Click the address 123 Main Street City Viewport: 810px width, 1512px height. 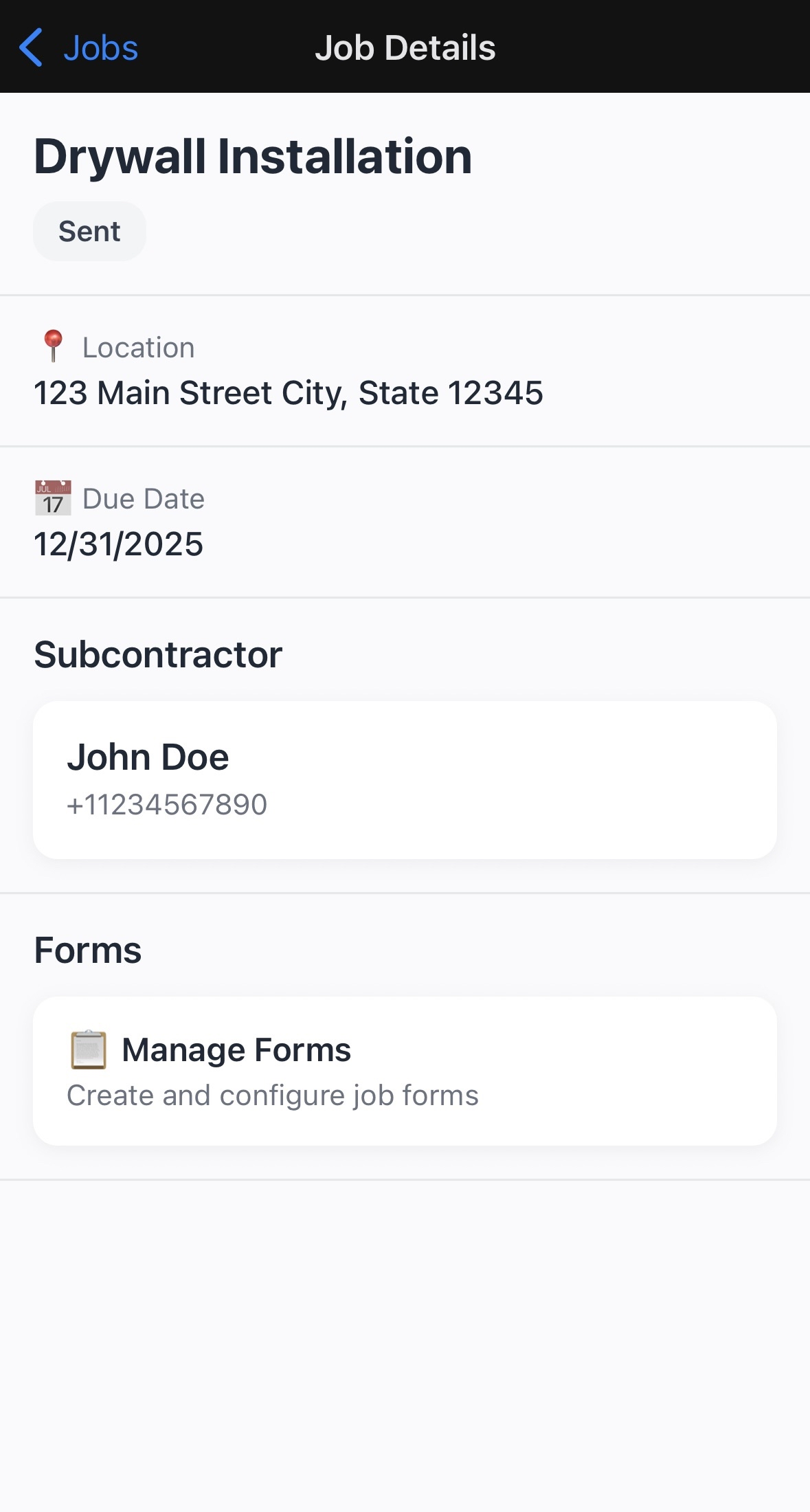click(x=289, y=392)
